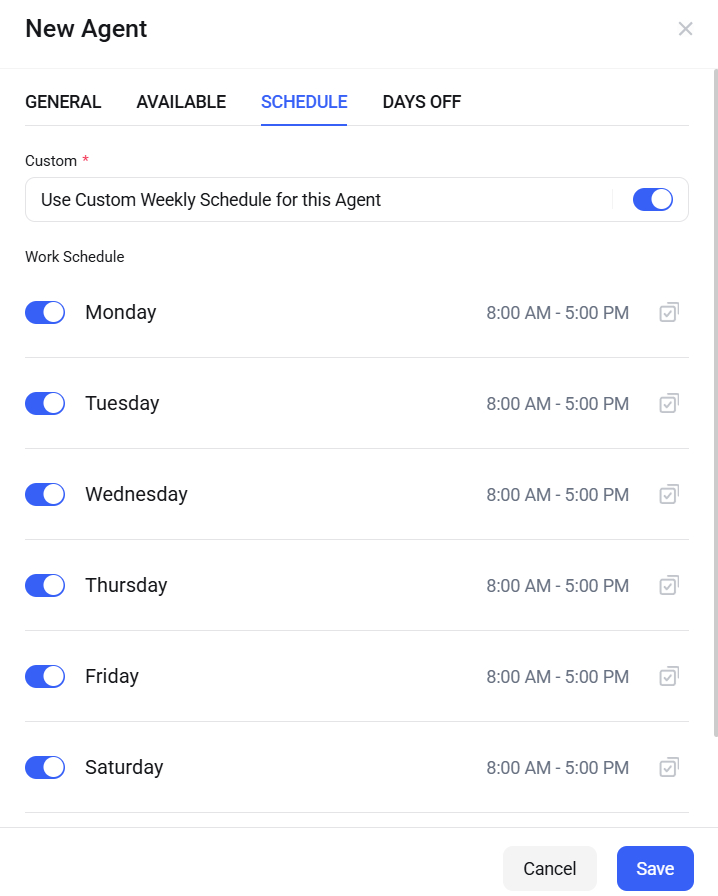Switch off the Thursday toggle

point(45,585)
